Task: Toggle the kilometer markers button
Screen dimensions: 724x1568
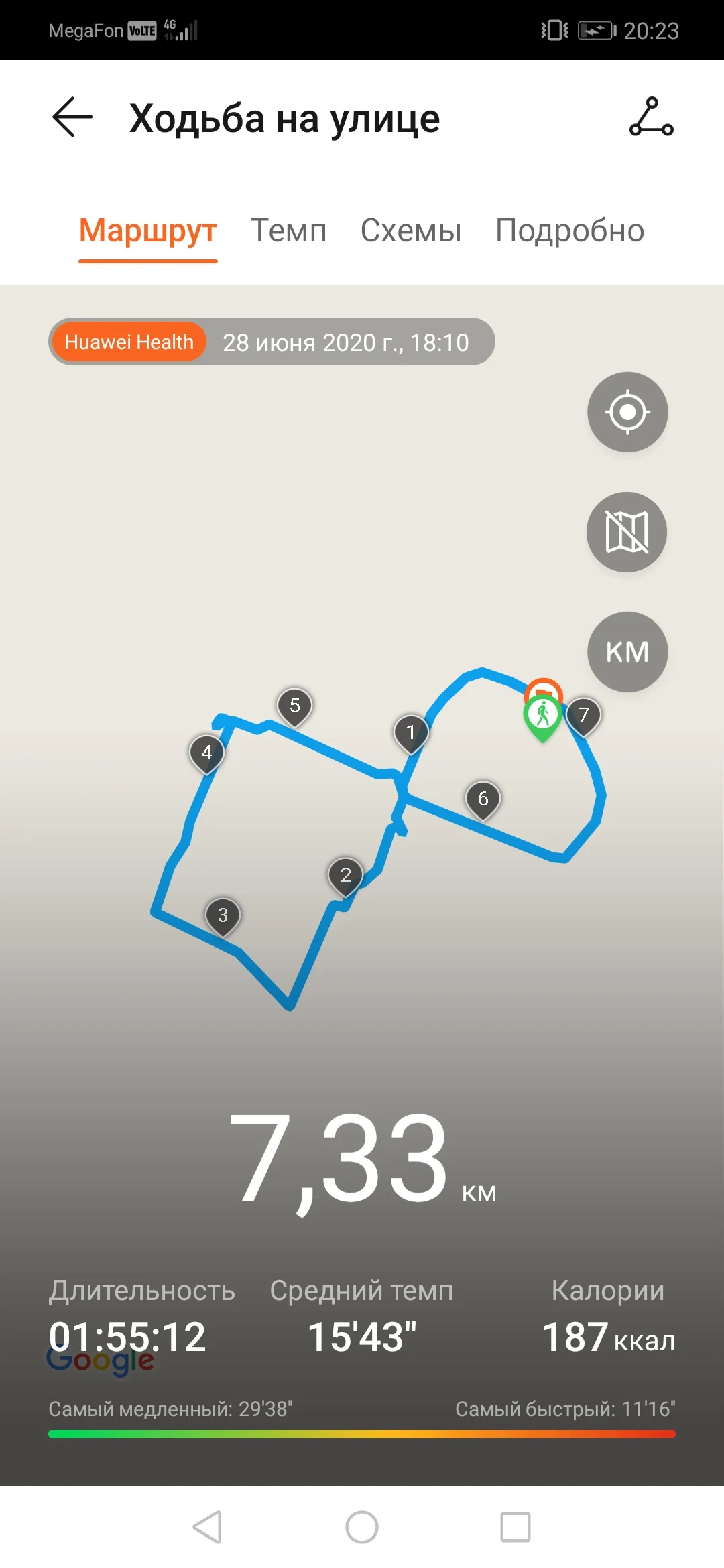Action: (627, 652)
